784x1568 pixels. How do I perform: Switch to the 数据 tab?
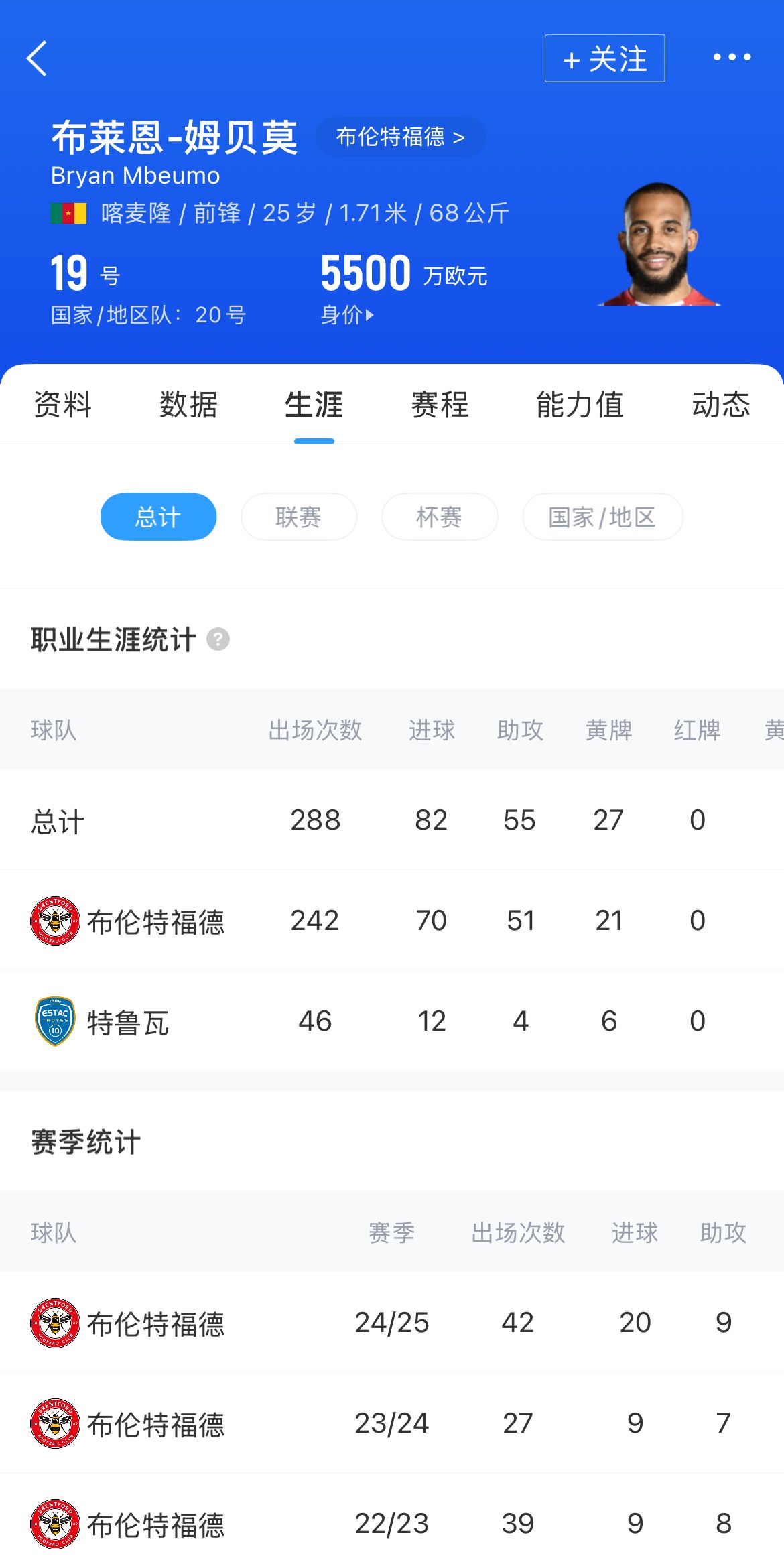tap(188, 405)
